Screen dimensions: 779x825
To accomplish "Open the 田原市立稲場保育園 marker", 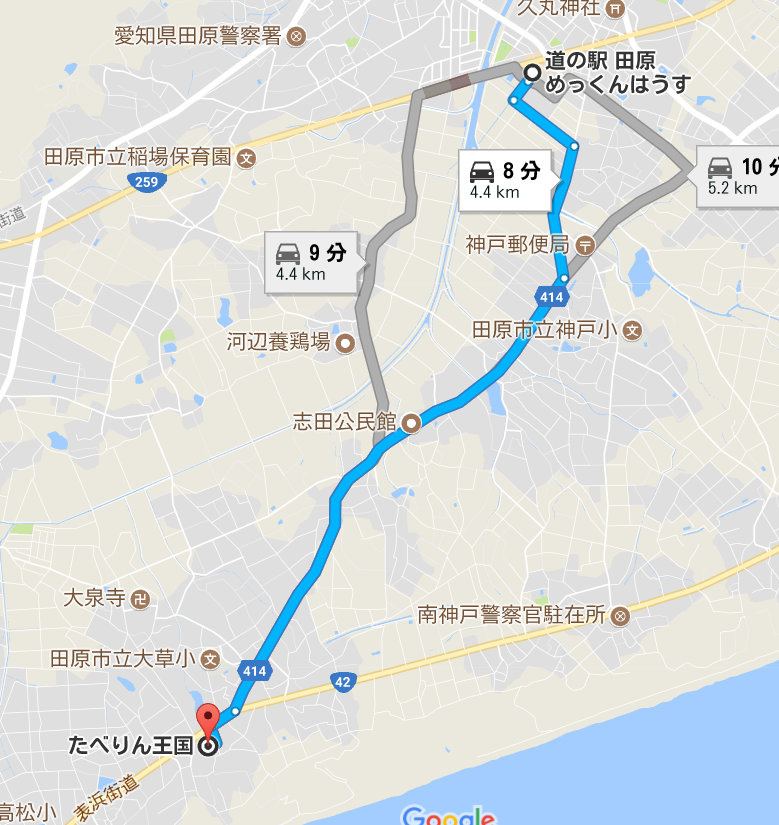I will coord(246,157).
